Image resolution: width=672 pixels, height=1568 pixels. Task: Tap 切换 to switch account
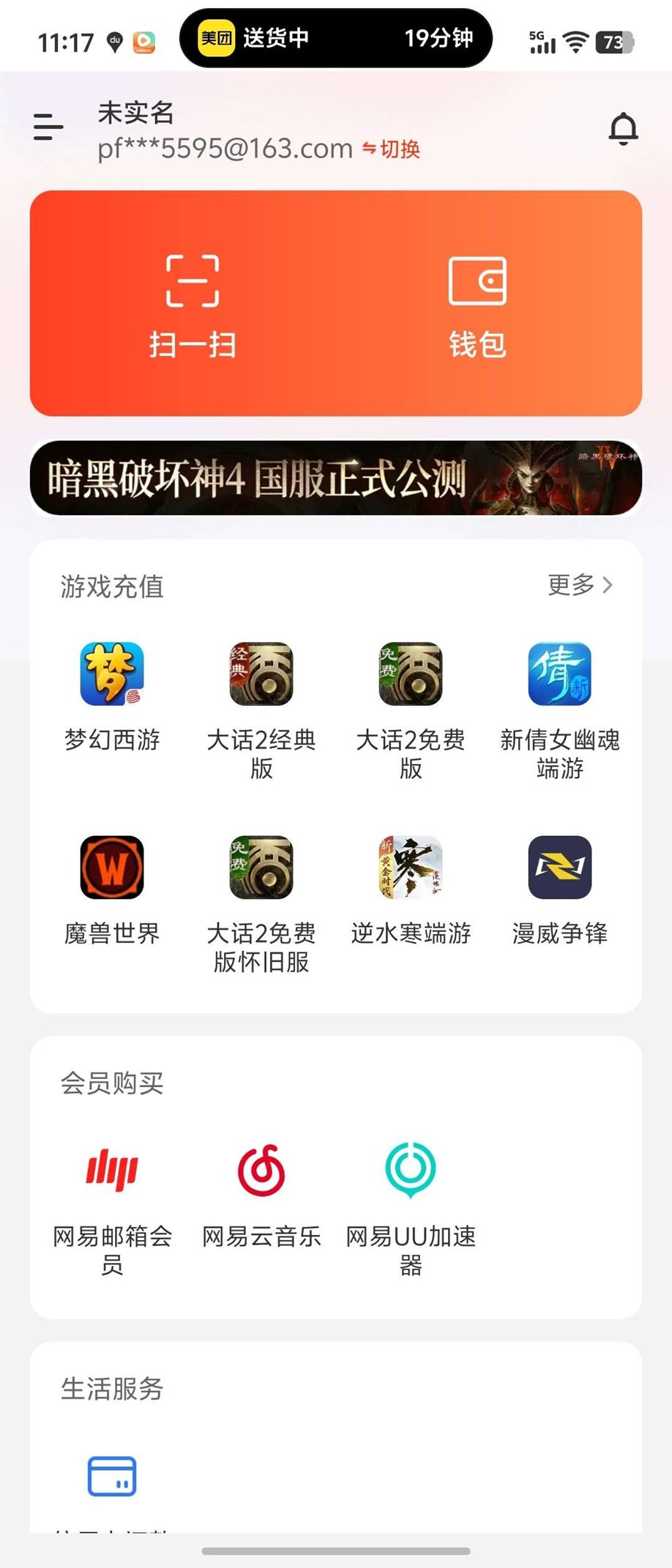point(392,149)
